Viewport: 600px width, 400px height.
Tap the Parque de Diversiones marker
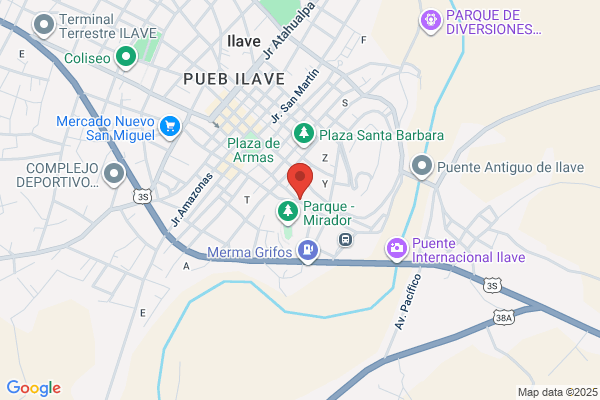tap(431, 21)
